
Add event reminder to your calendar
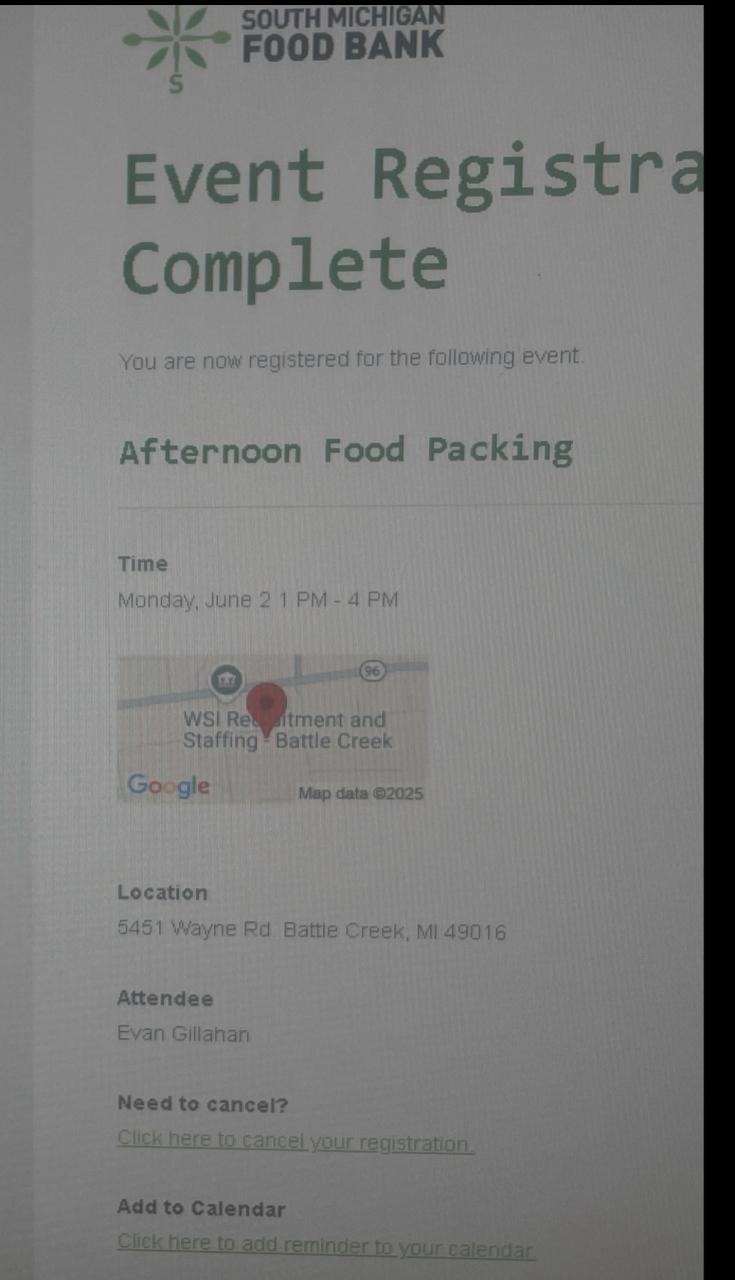326,1246
